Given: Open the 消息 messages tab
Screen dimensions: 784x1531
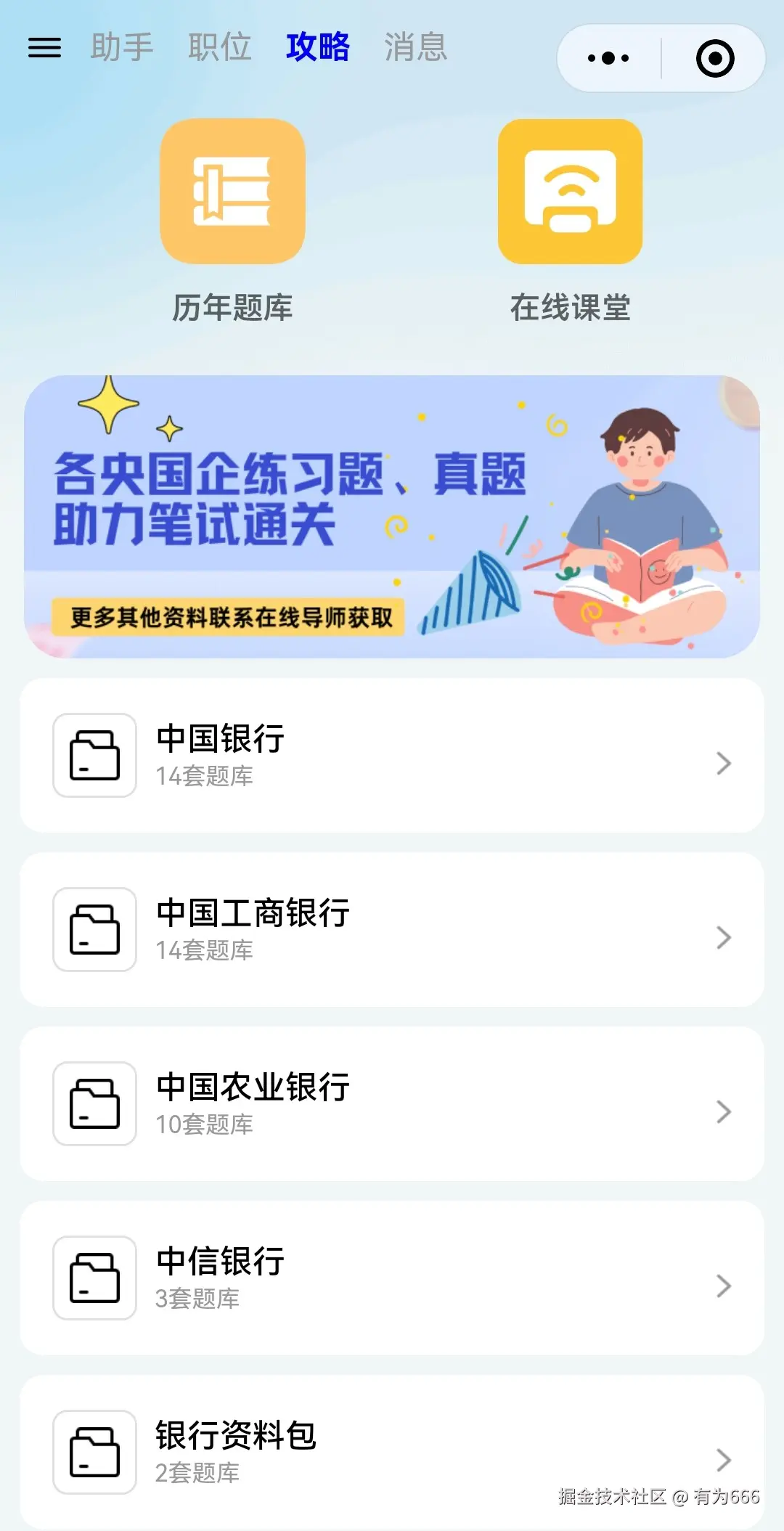Looking at the screenshot, I should click(415, 48).
